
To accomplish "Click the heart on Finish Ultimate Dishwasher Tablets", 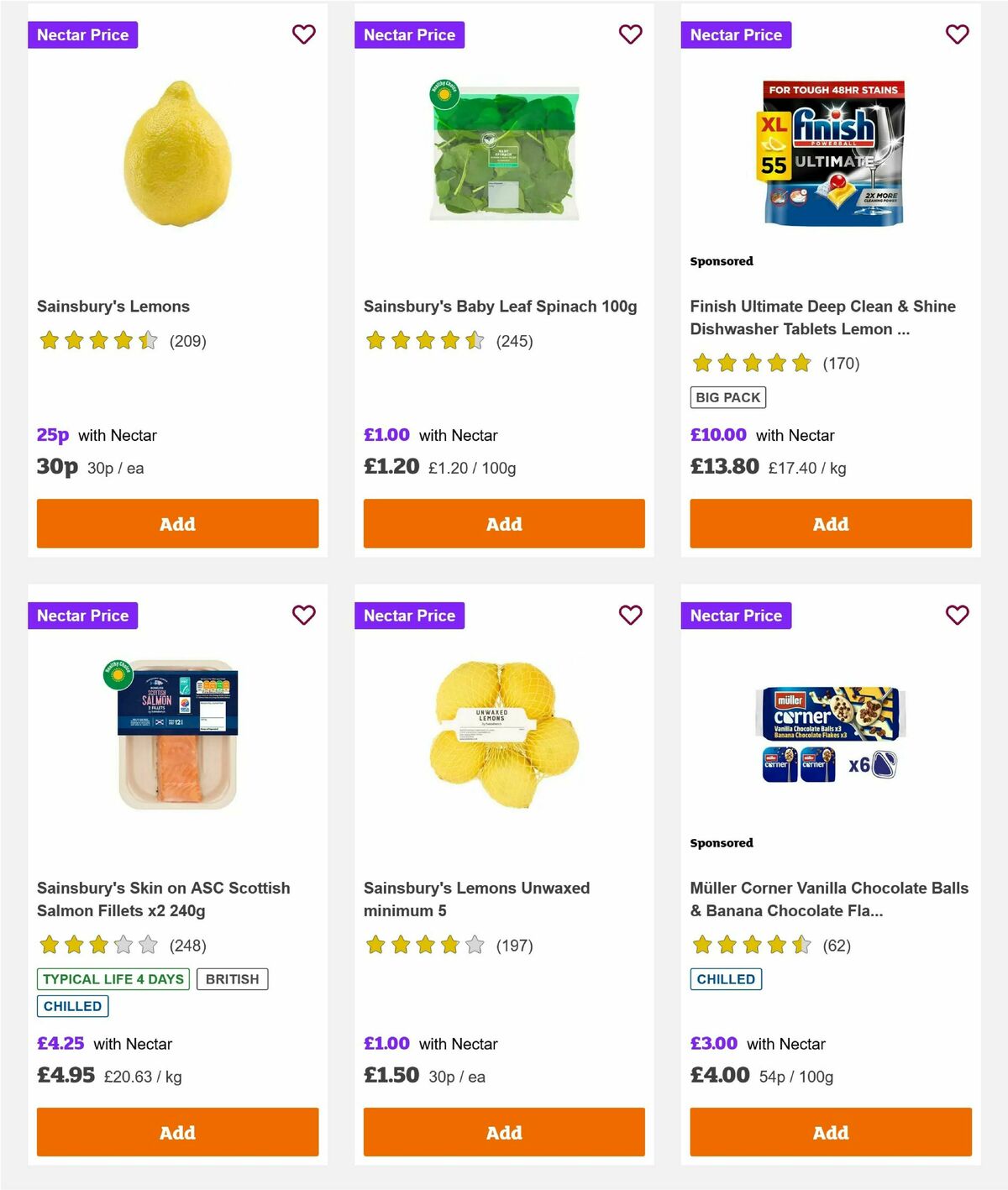I will (x=957, y=34).
